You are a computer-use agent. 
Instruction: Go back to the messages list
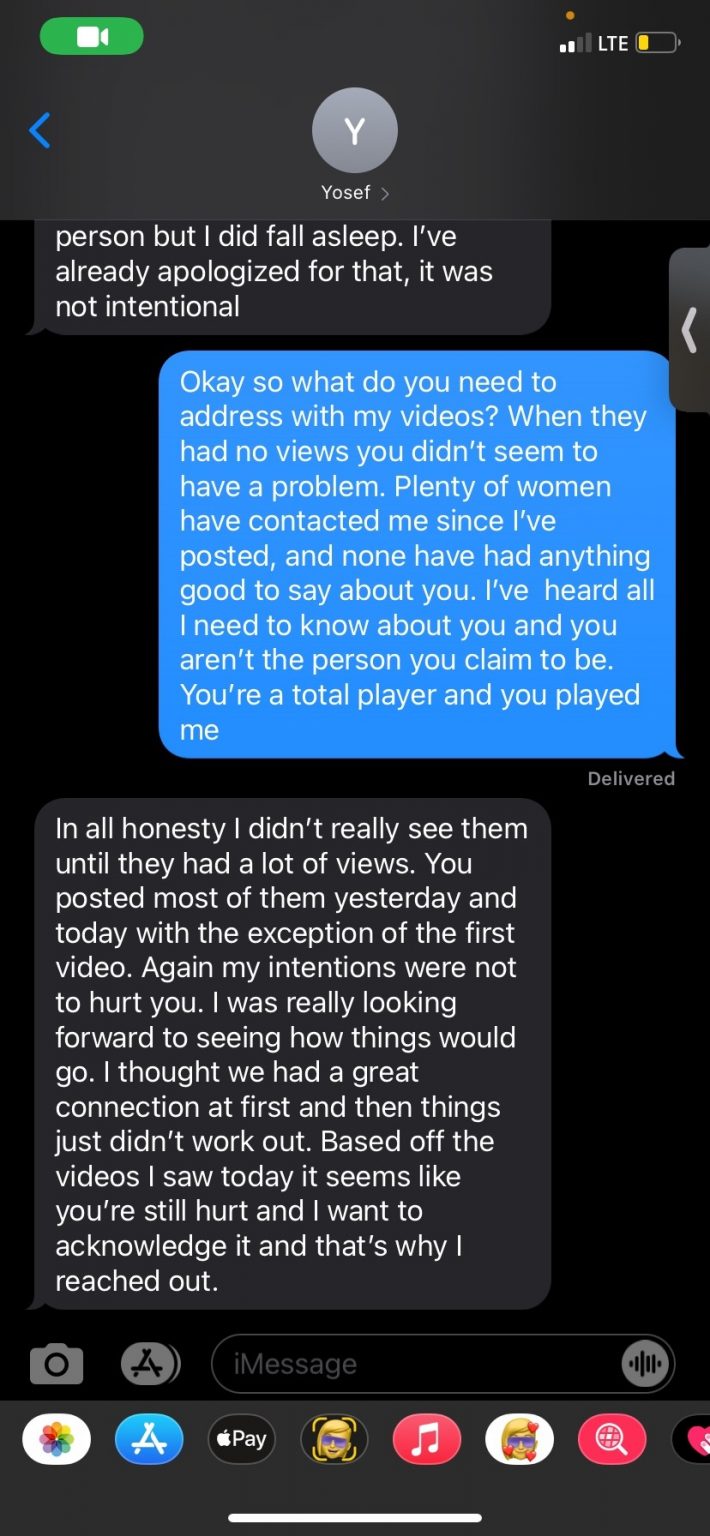40,130
